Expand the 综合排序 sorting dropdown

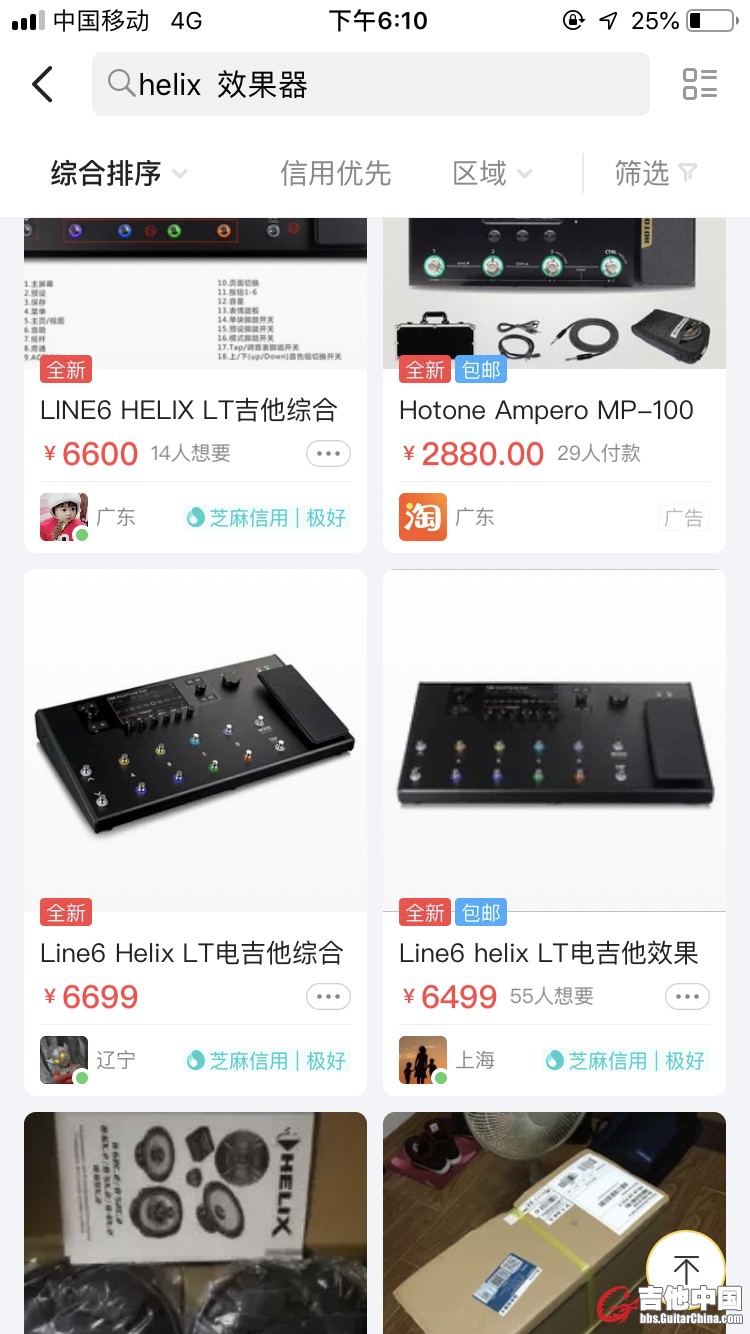(119, 174)
